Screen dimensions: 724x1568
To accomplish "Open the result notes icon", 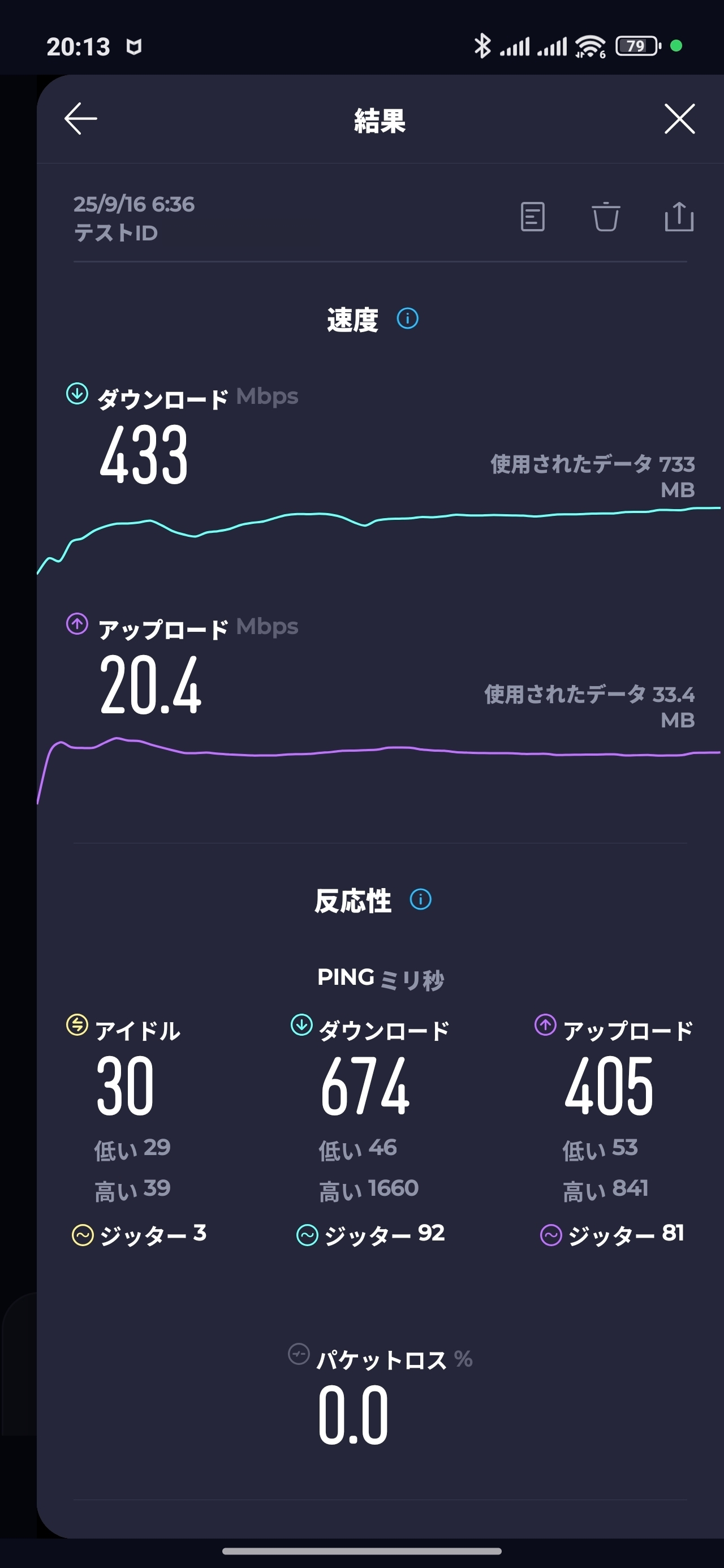I will 532,217.
